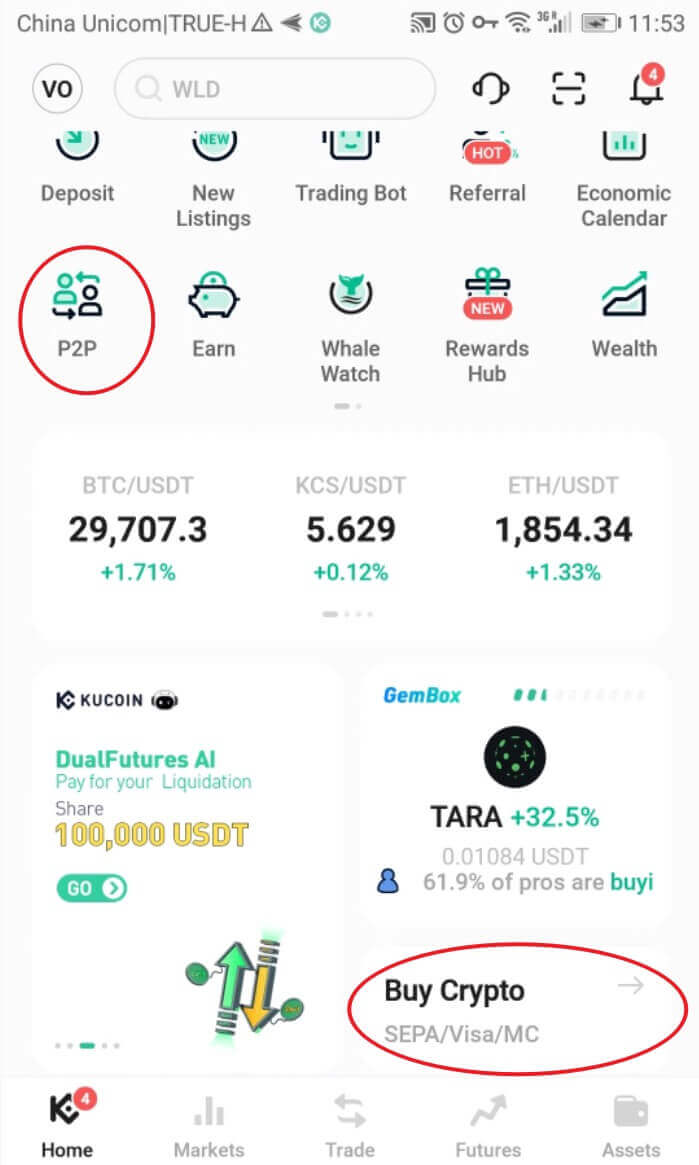Go to the Assets tab
This screenshot has width=699, height=1165.
[x=631, y=1125]
